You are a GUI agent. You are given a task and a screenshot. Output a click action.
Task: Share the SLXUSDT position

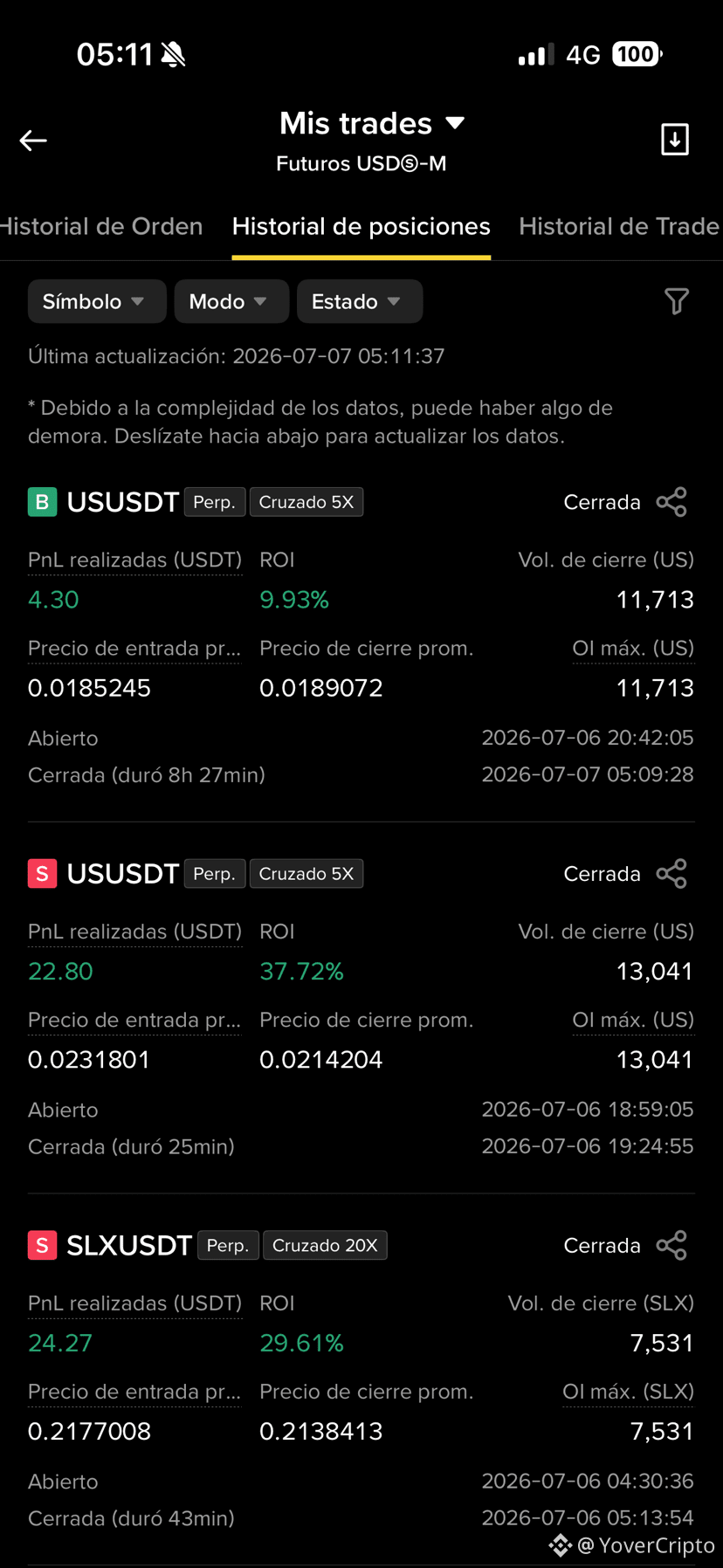click(671, 1246)
